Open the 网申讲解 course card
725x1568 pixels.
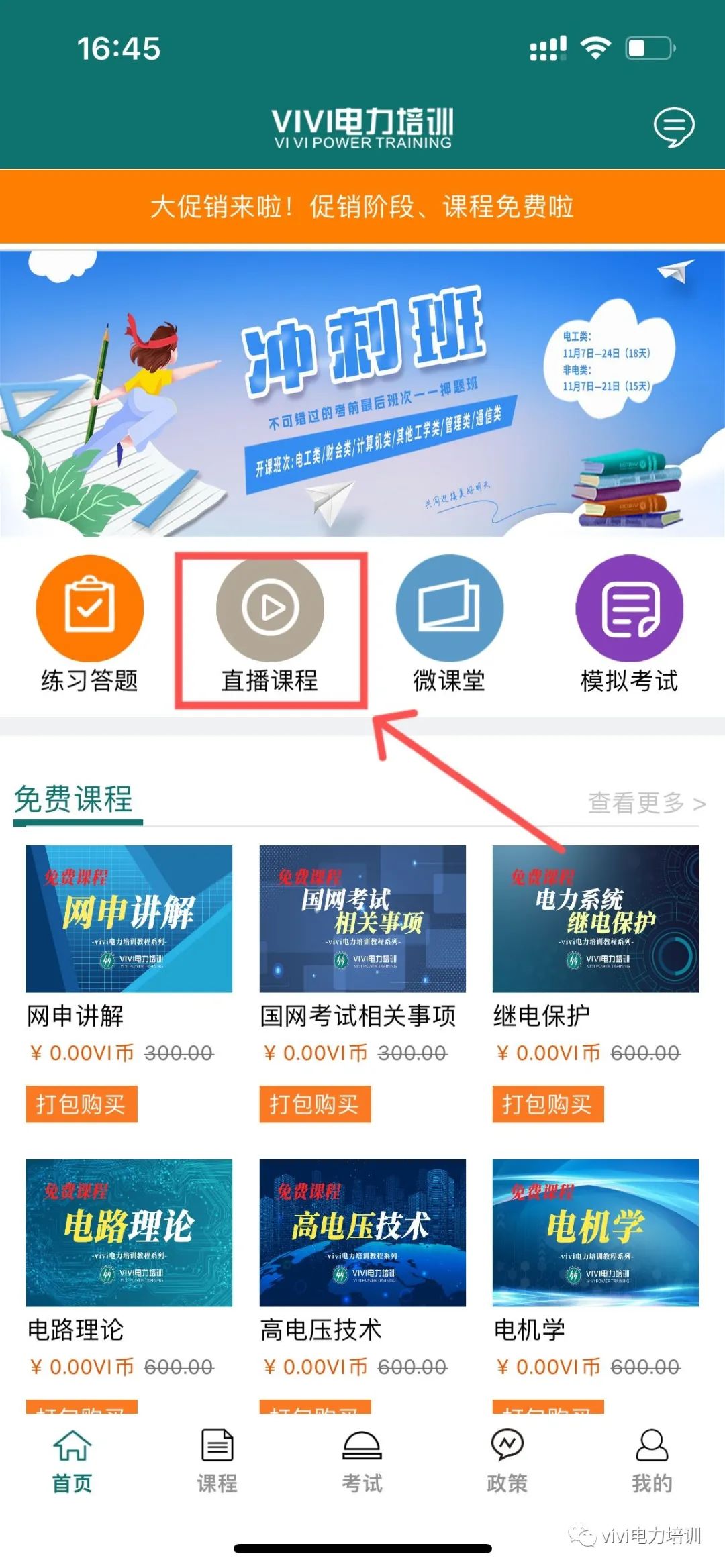pos(129,919)
